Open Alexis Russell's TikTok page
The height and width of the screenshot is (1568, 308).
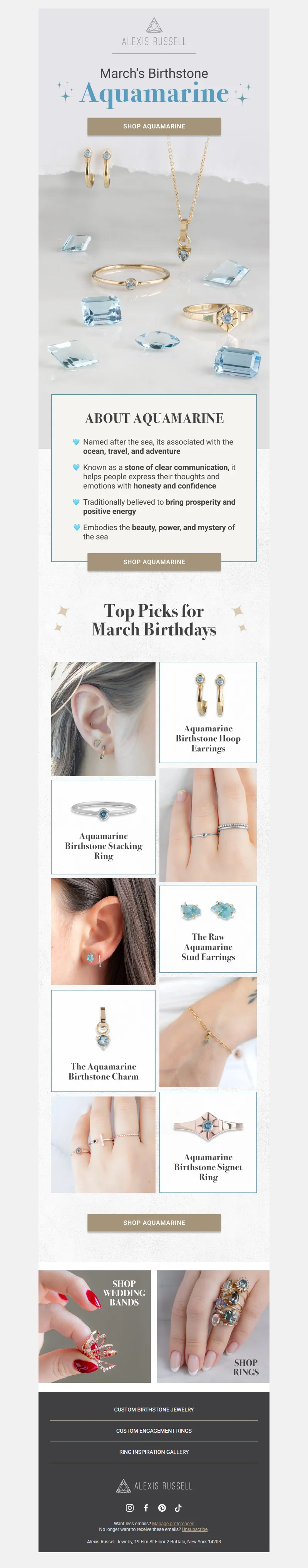178,1508
